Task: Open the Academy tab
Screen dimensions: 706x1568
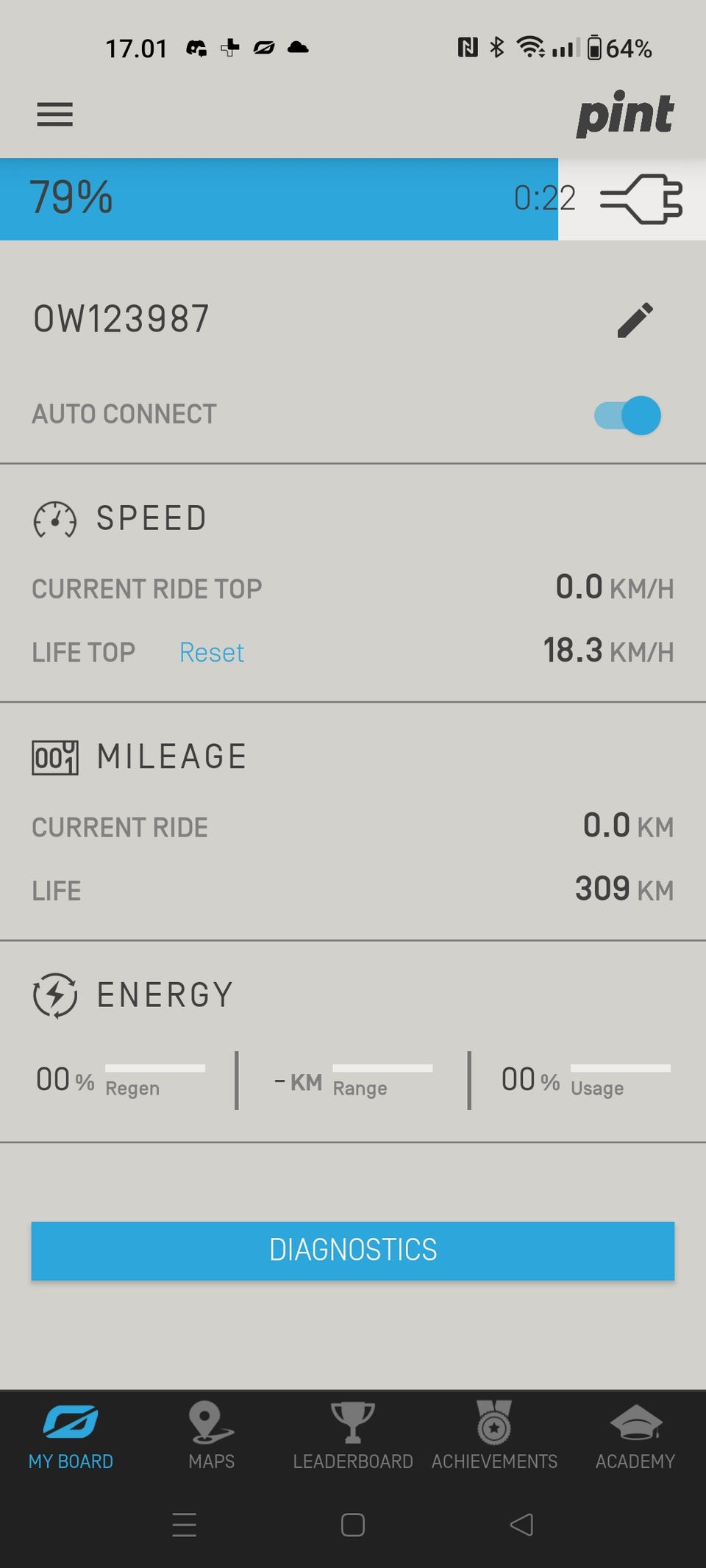Action: pos(635,1436)
